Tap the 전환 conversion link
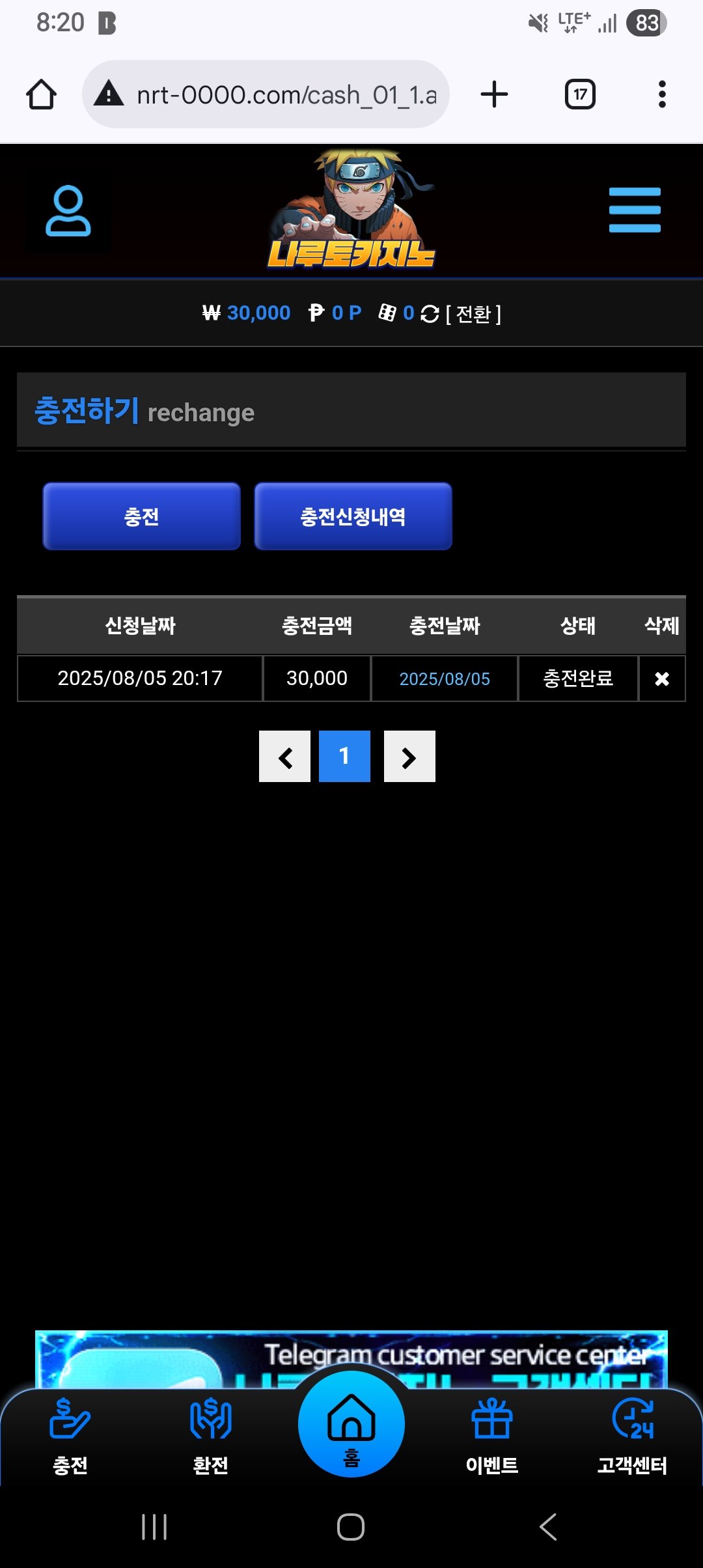Viewport: 703px width, 1568px height. point(473,315)
